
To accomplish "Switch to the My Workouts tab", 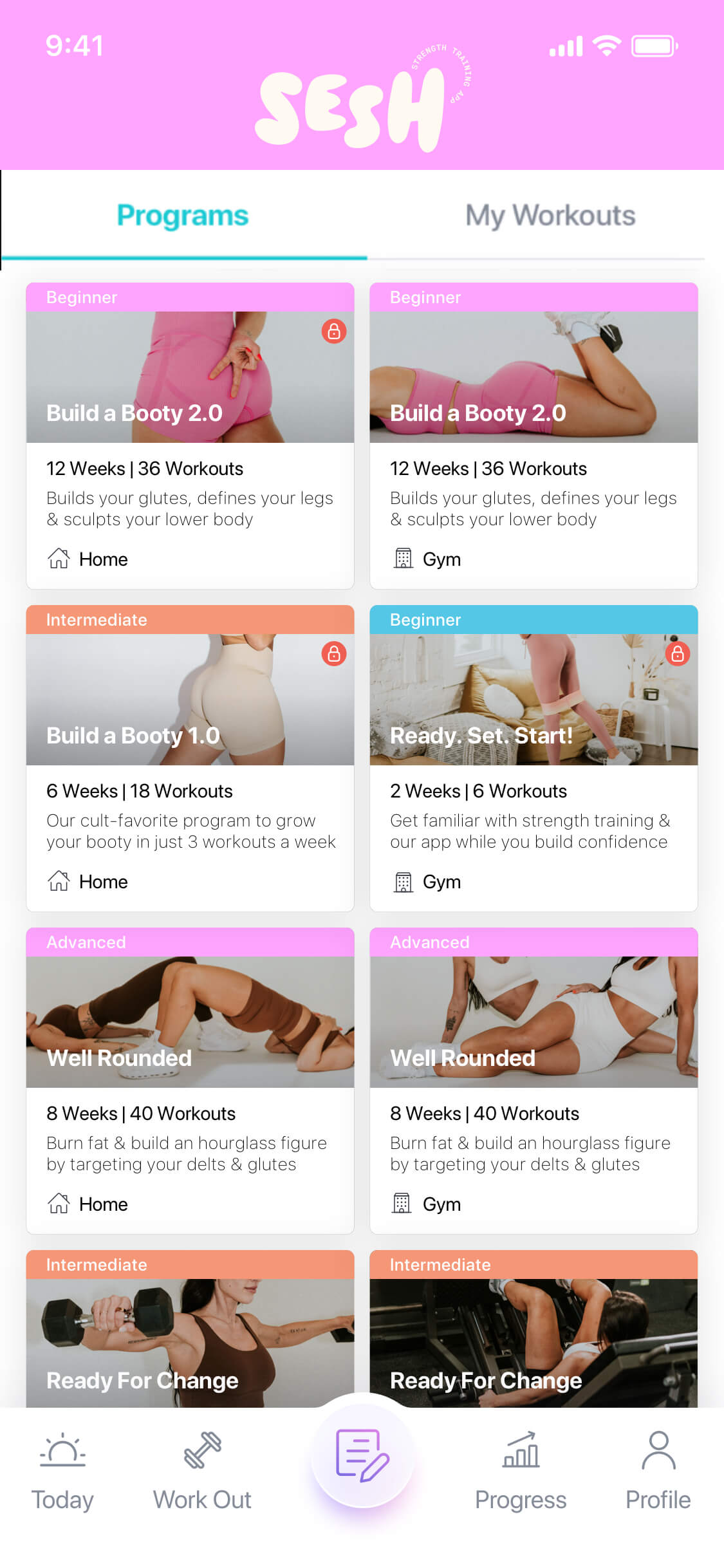I will click(550, 216).
